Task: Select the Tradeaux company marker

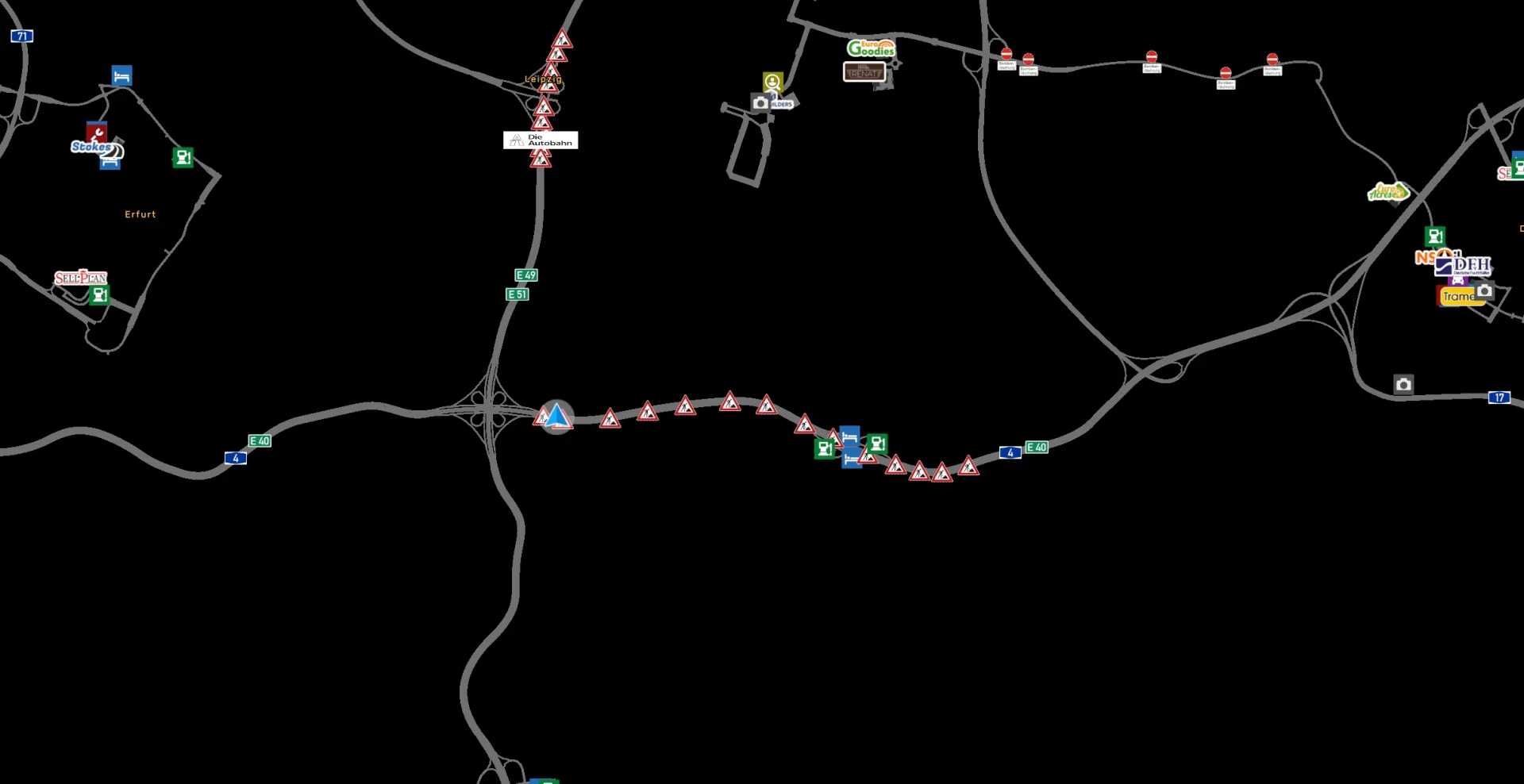Action: (x=1457, y=297)
